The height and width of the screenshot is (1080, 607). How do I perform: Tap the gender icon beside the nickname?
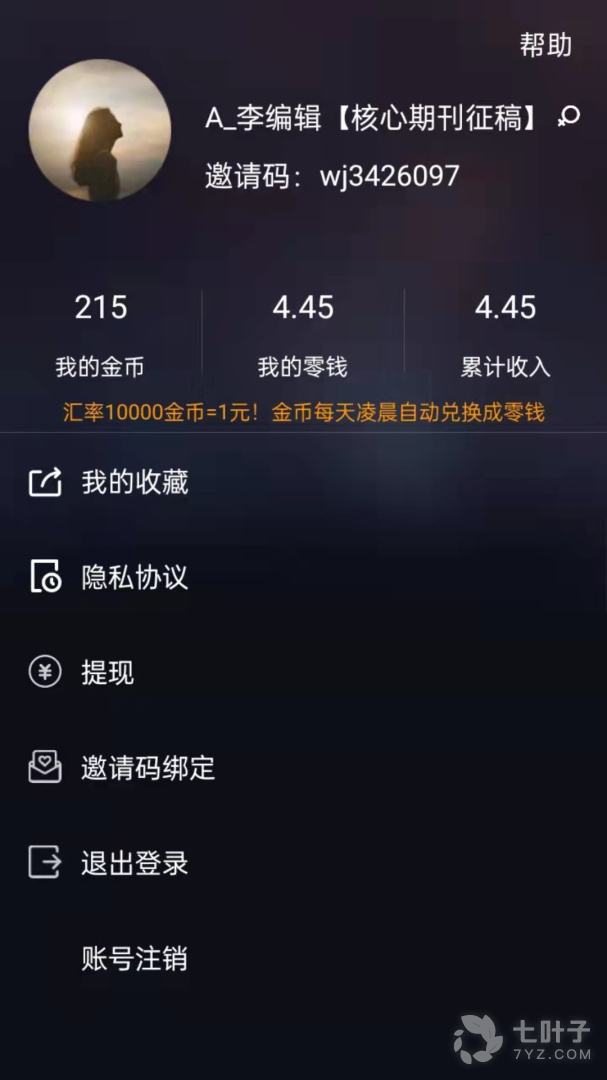tap(569, 117)
